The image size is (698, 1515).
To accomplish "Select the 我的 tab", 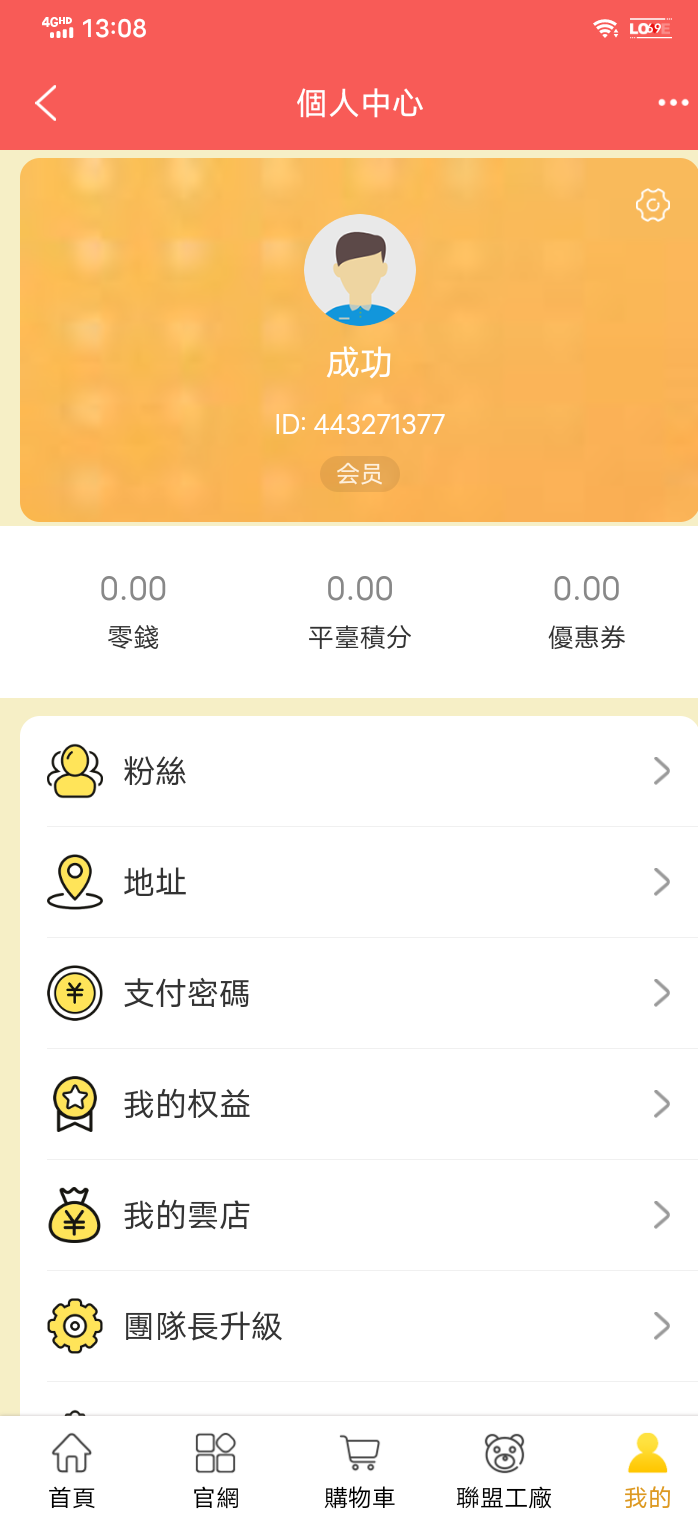I will (647, 1469).
